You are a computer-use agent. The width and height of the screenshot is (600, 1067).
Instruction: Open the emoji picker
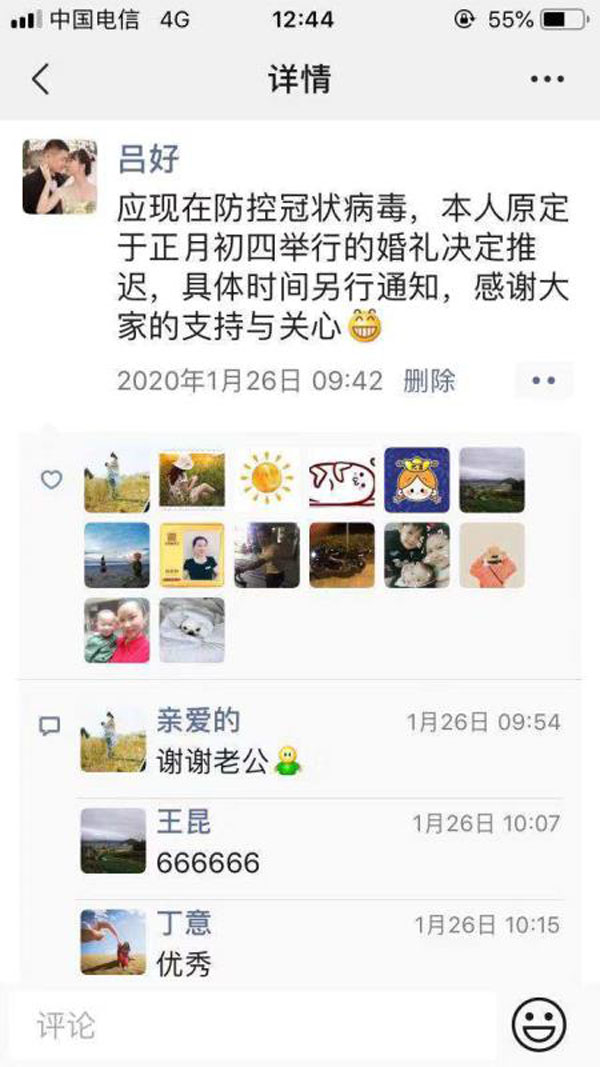pyautogui.click(x=539, y=1025)
